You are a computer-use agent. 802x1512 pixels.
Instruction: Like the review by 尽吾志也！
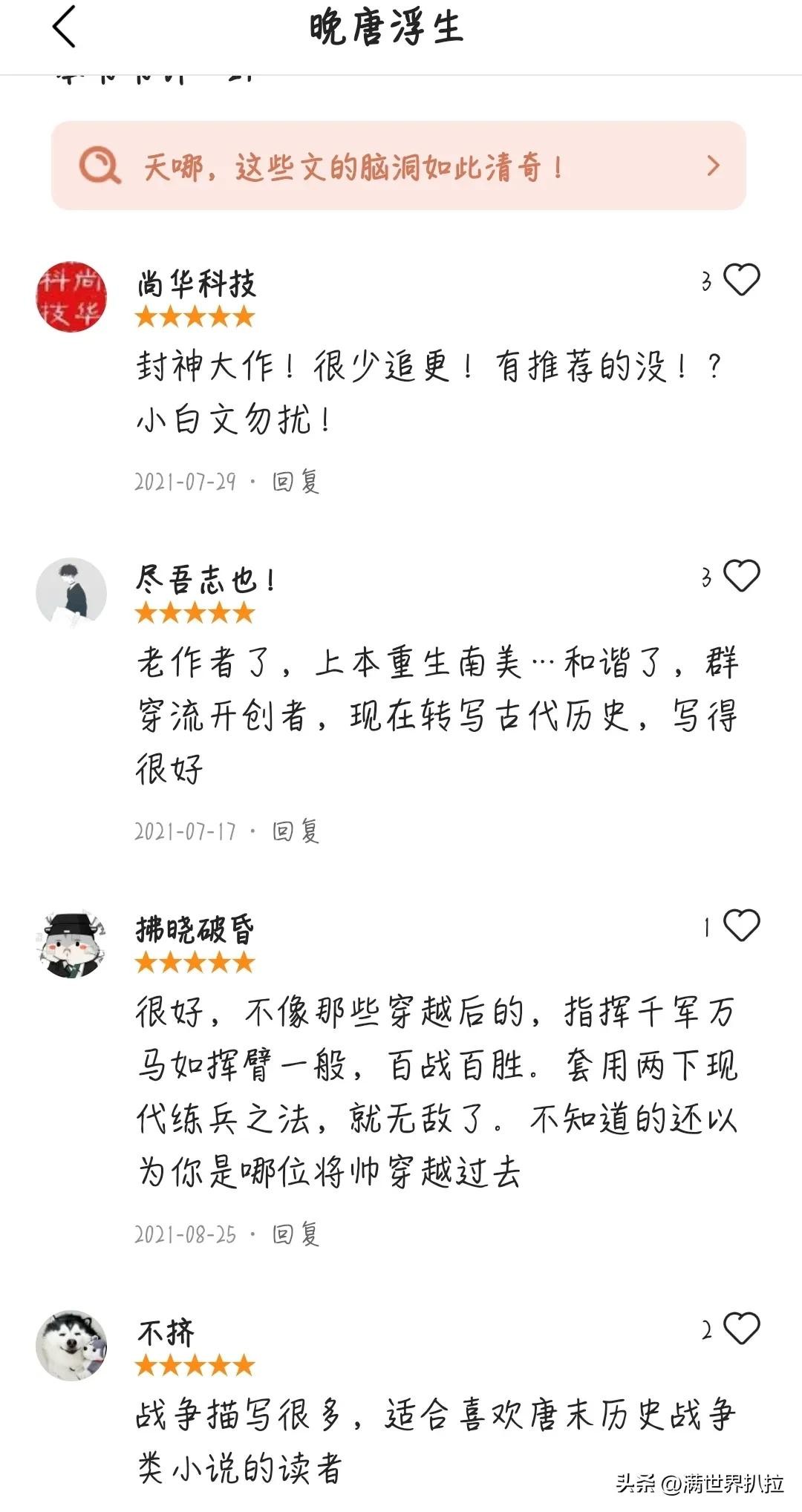click(x=741, y=576)
